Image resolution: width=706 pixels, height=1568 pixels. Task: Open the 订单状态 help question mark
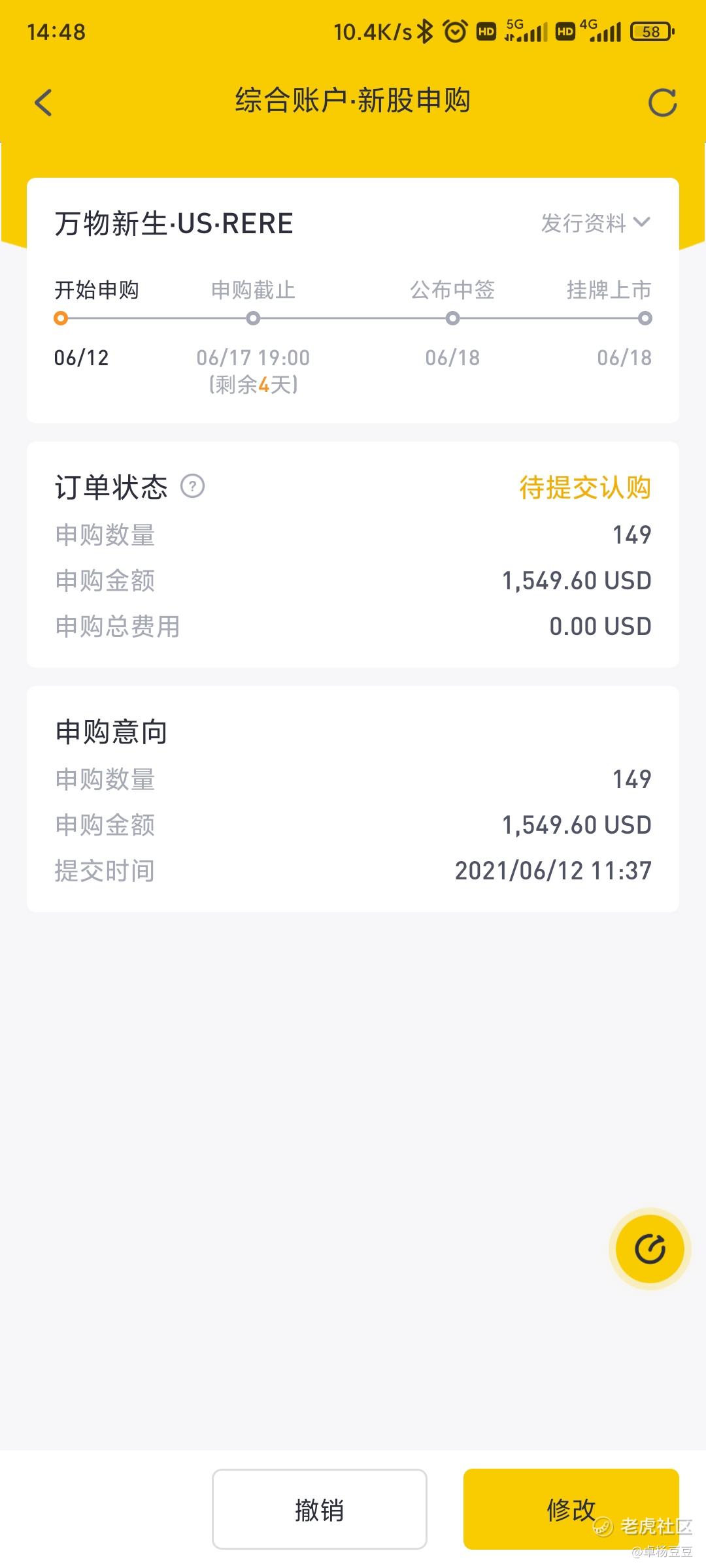tap(192, 486)
